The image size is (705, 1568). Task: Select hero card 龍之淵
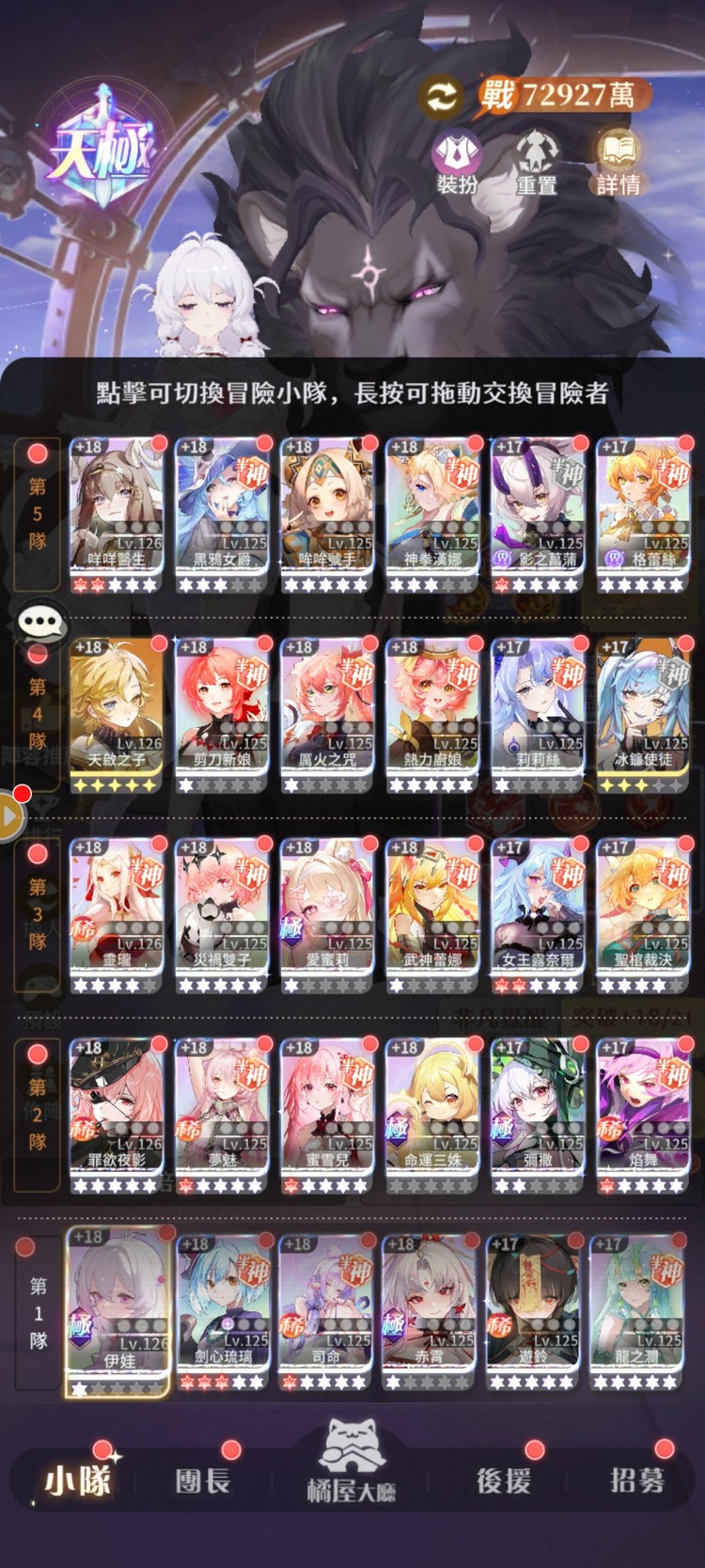click(635, 1312)
